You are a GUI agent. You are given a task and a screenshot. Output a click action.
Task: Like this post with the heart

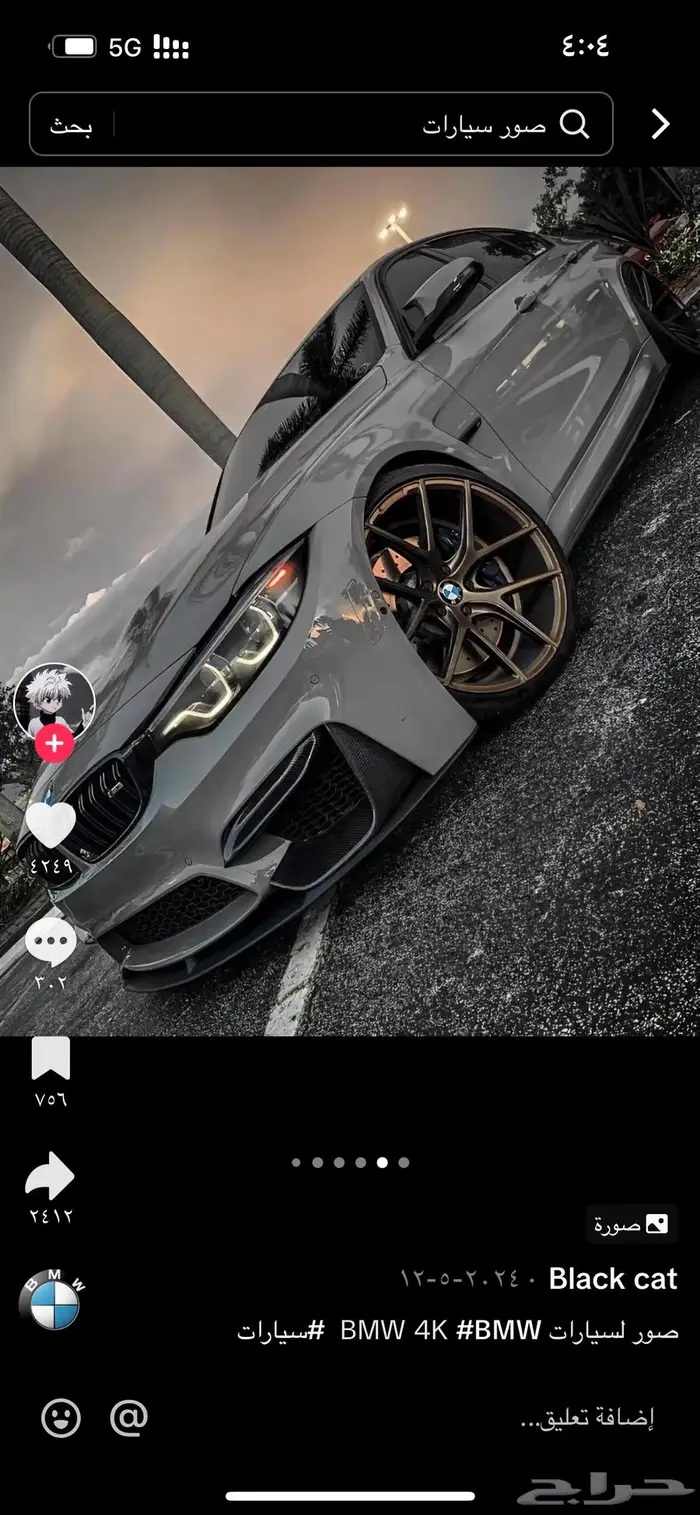(50, 824)
